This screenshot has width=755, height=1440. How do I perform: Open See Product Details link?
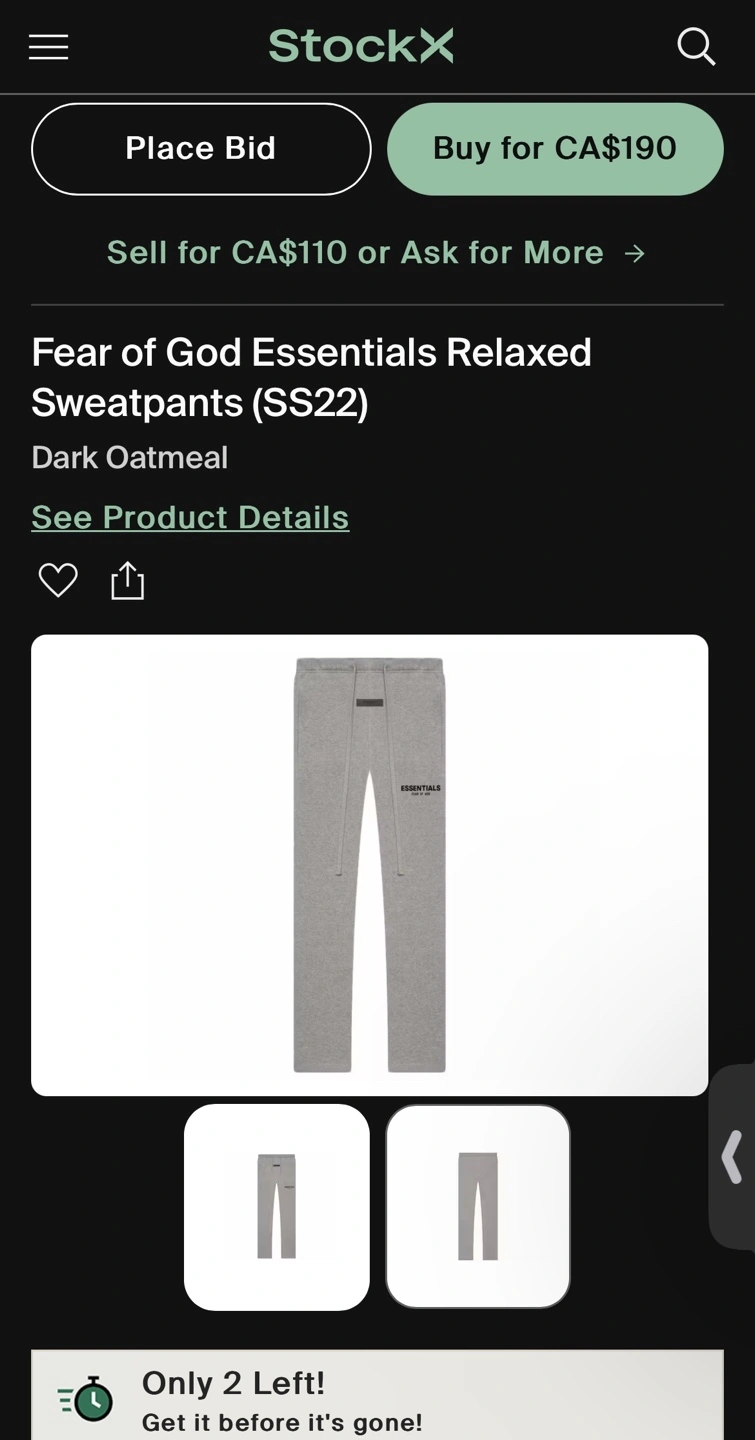click(x=190, y=517)
